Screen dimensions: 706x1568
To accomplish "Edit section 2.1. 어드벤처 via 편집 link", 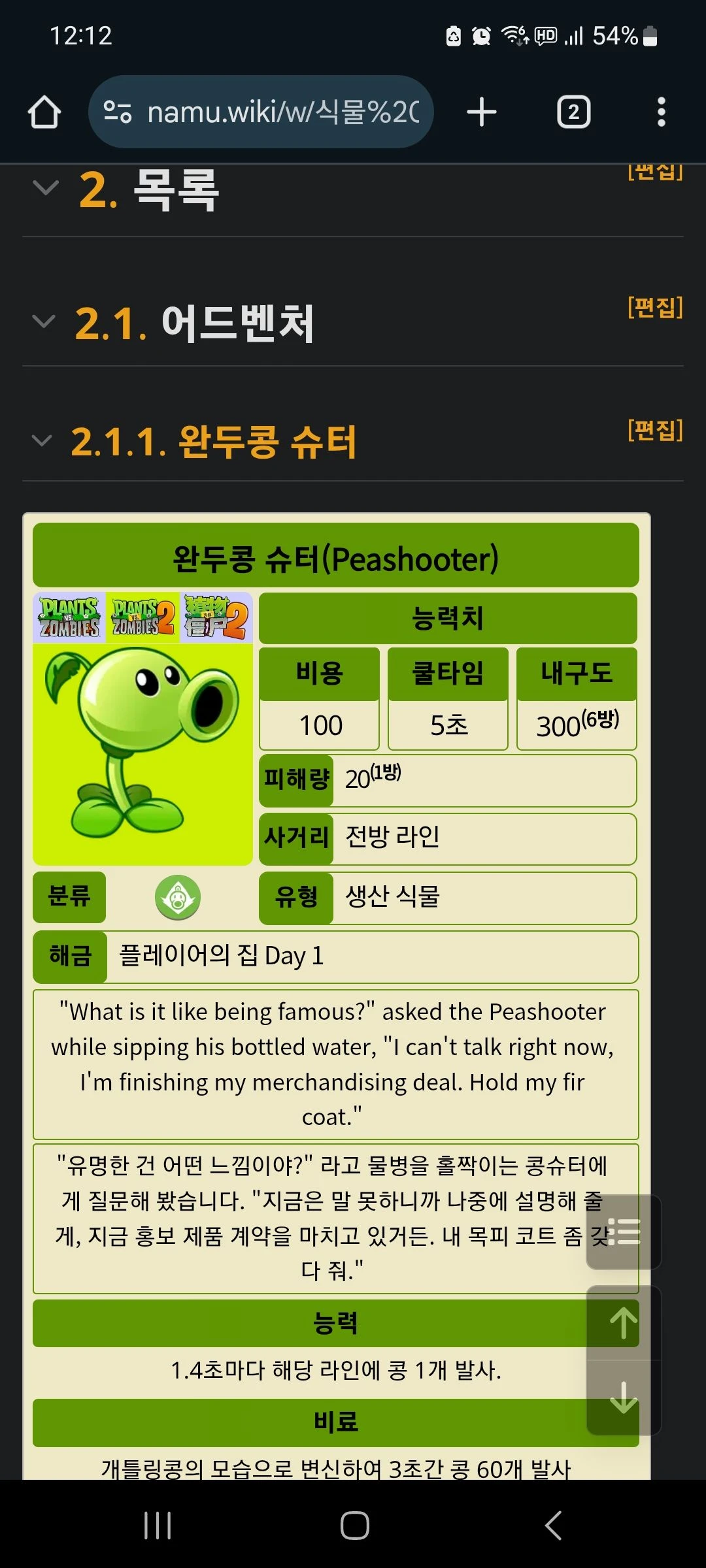I will (x=655, y=307).
